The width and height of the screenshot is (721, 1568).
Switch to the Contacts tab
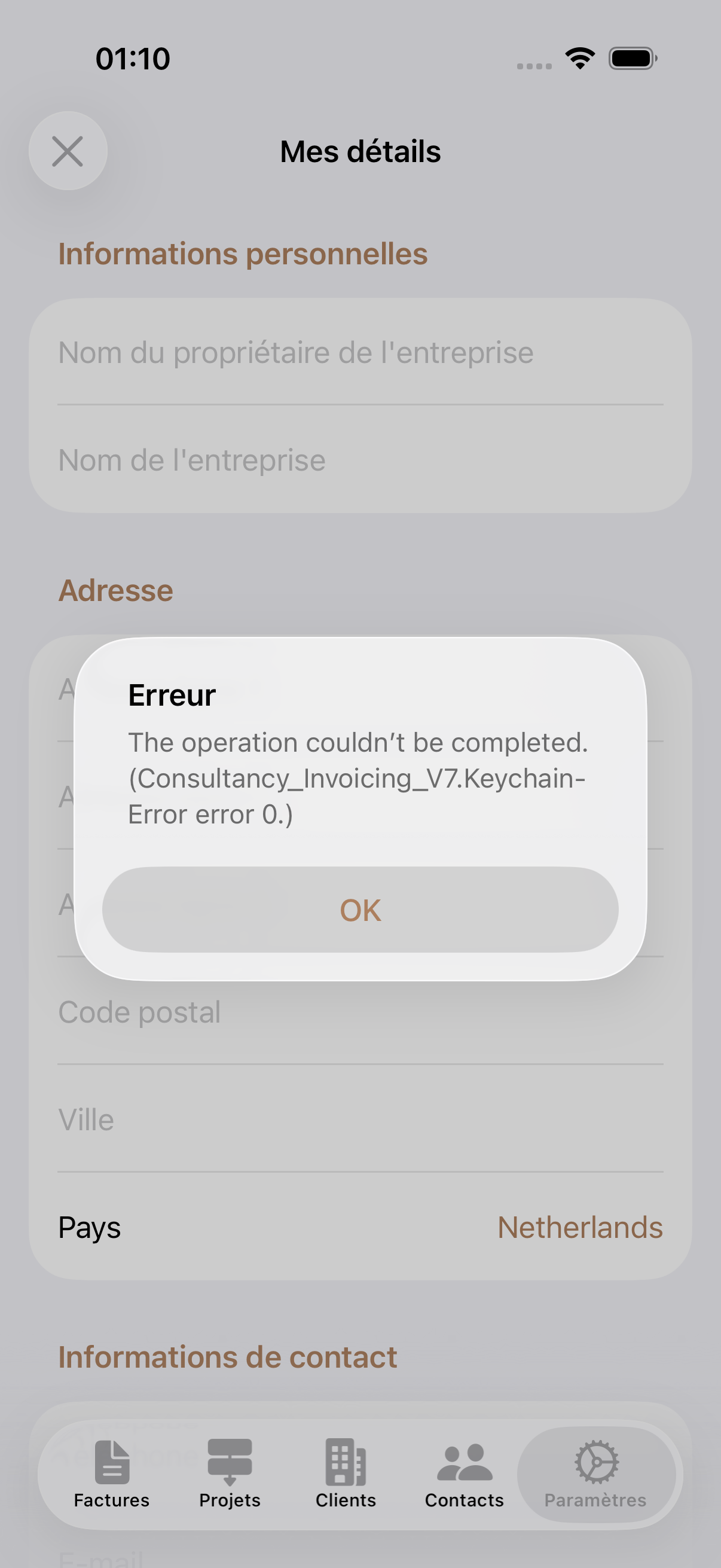464,1473
